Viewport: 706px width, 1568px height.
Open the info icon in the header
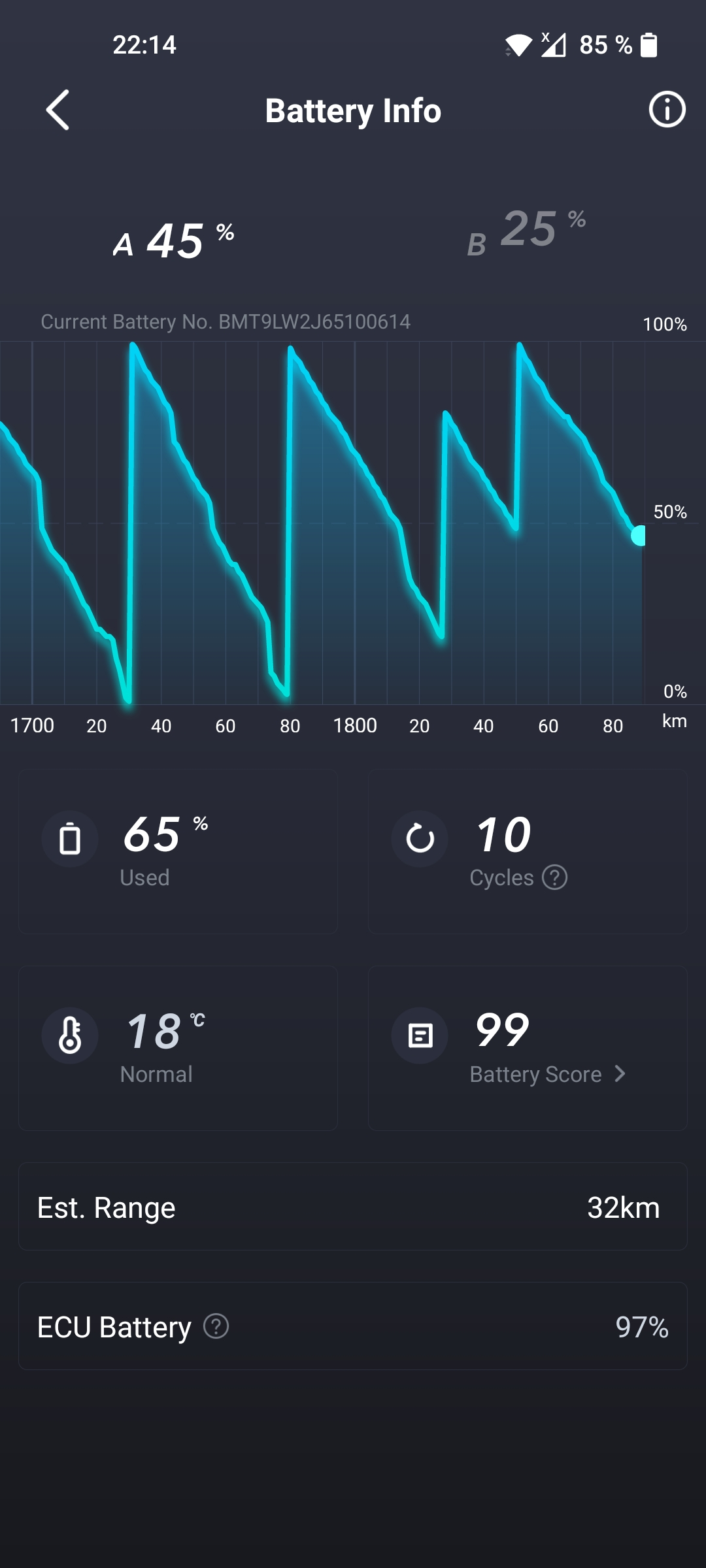pos(666,110)
